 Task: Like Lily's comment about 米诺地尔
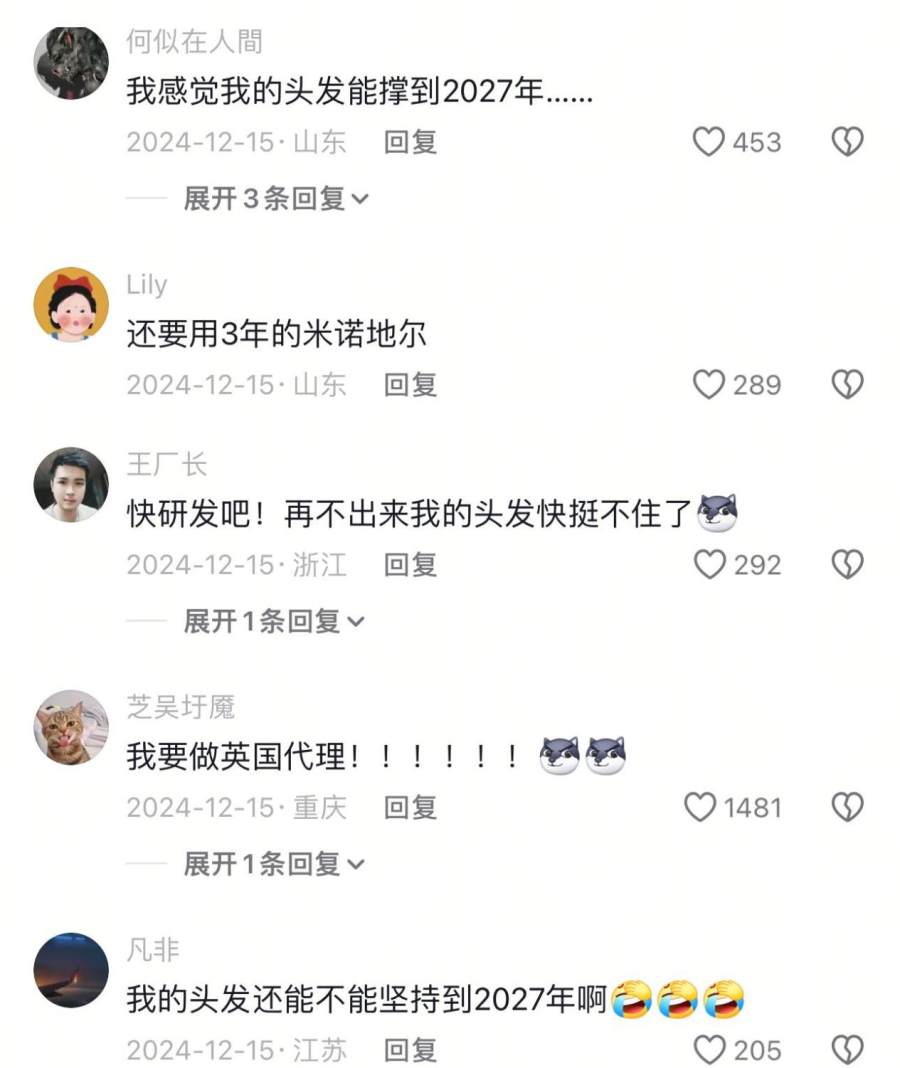click(x=709, y=385)
